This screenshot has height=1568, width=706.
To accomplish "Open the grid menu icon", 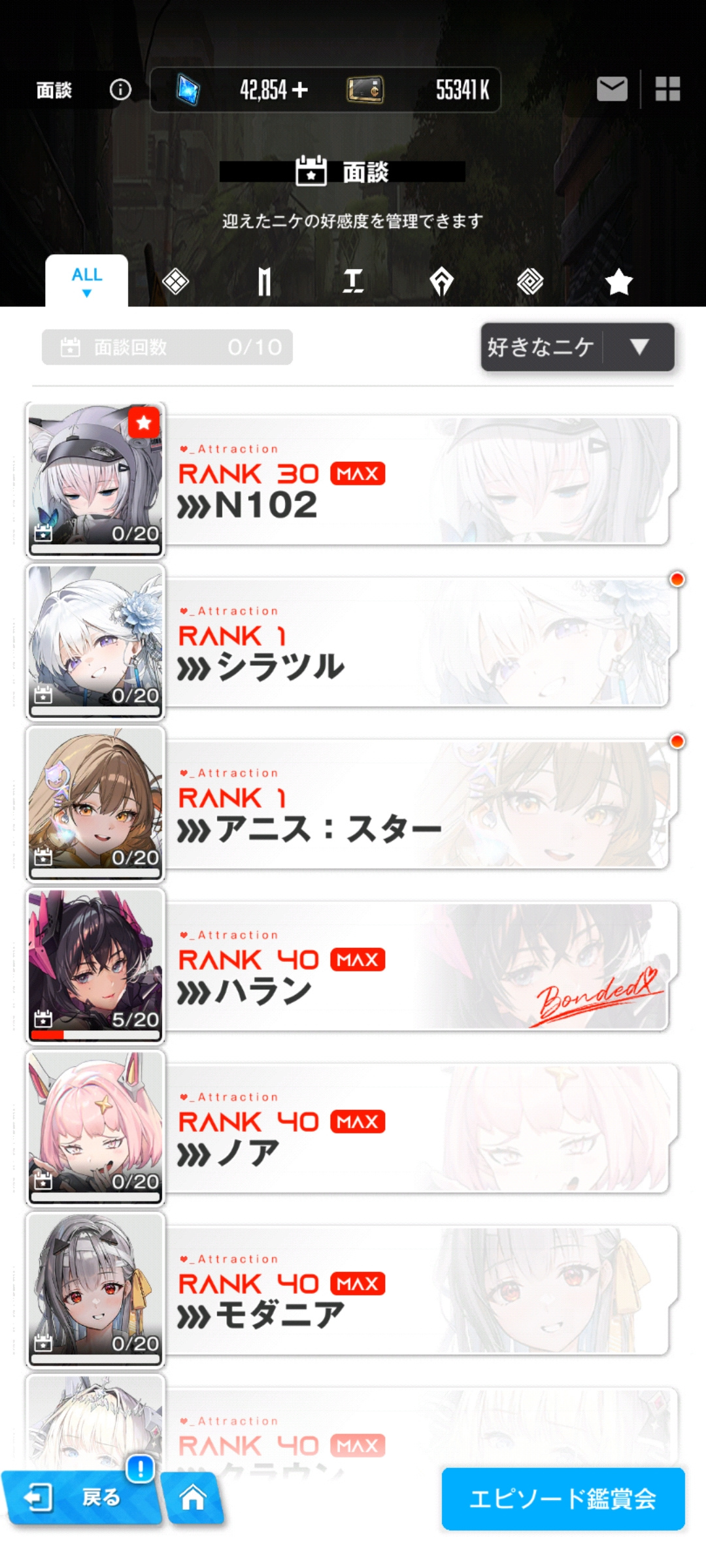I will pos(667,89).
